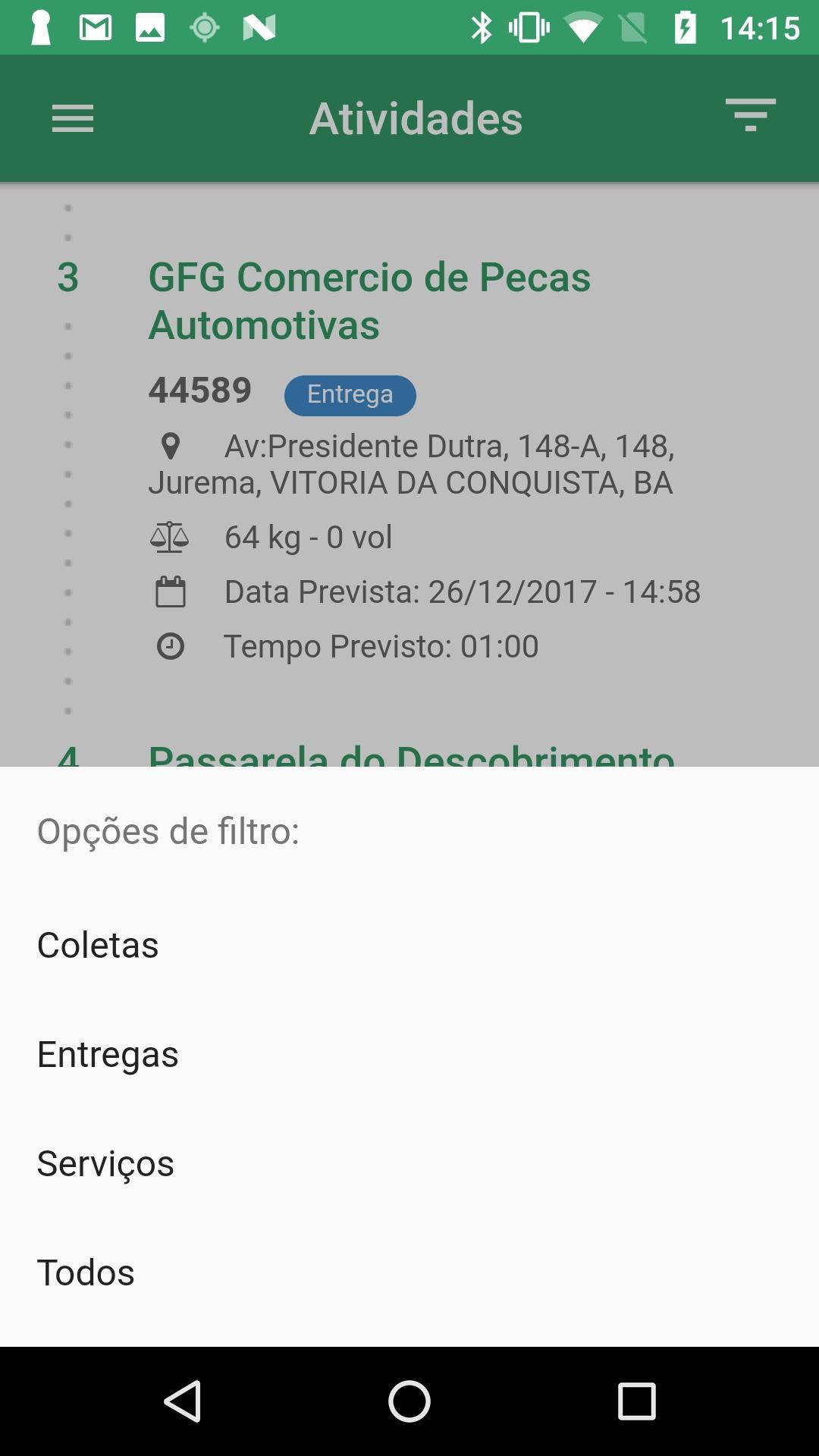This screenshot has height=1456, width=819.
Task: Go to the home screen
Action: click(x=409, y=1401)
